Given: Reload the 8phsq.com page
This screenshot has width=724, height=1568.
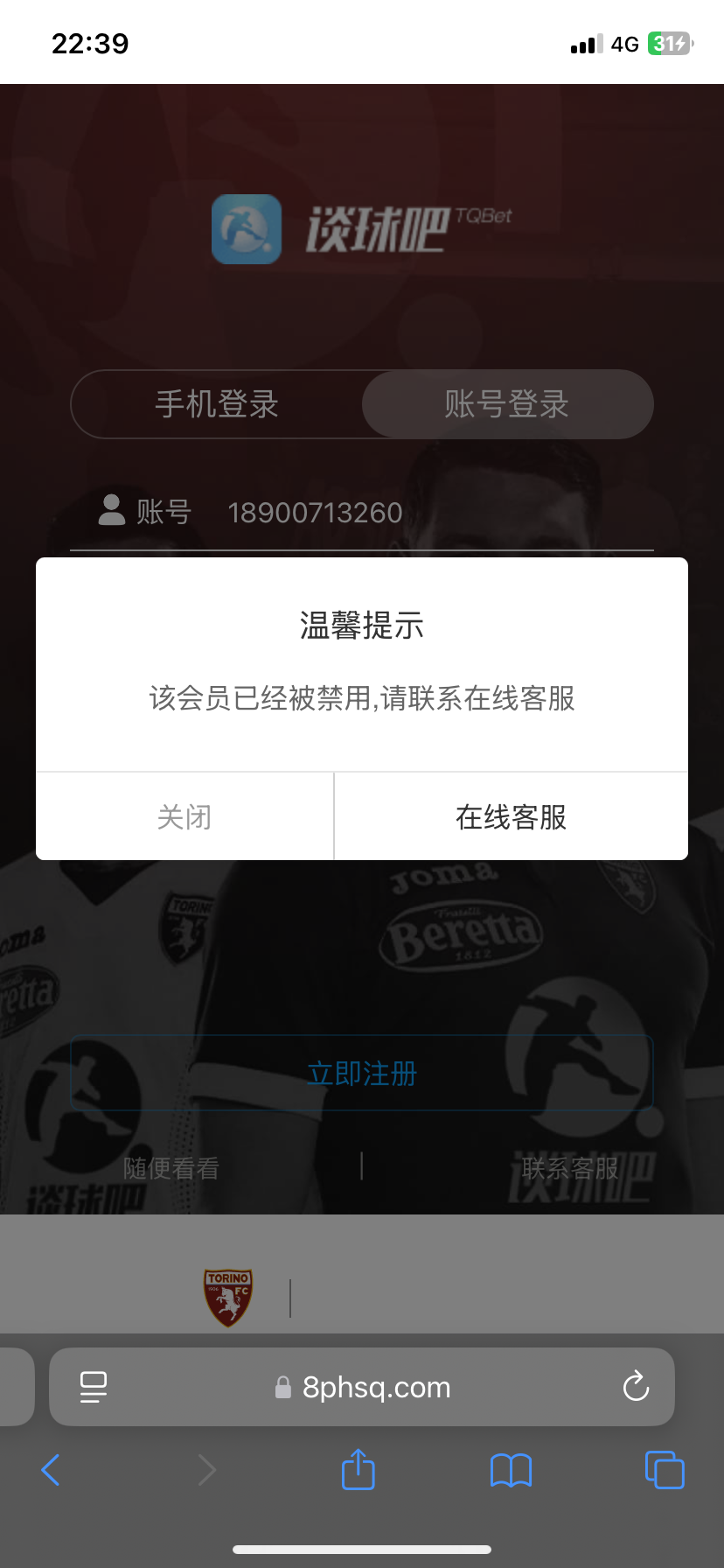Looking at the screenshot, I should tap(636, 1387).
